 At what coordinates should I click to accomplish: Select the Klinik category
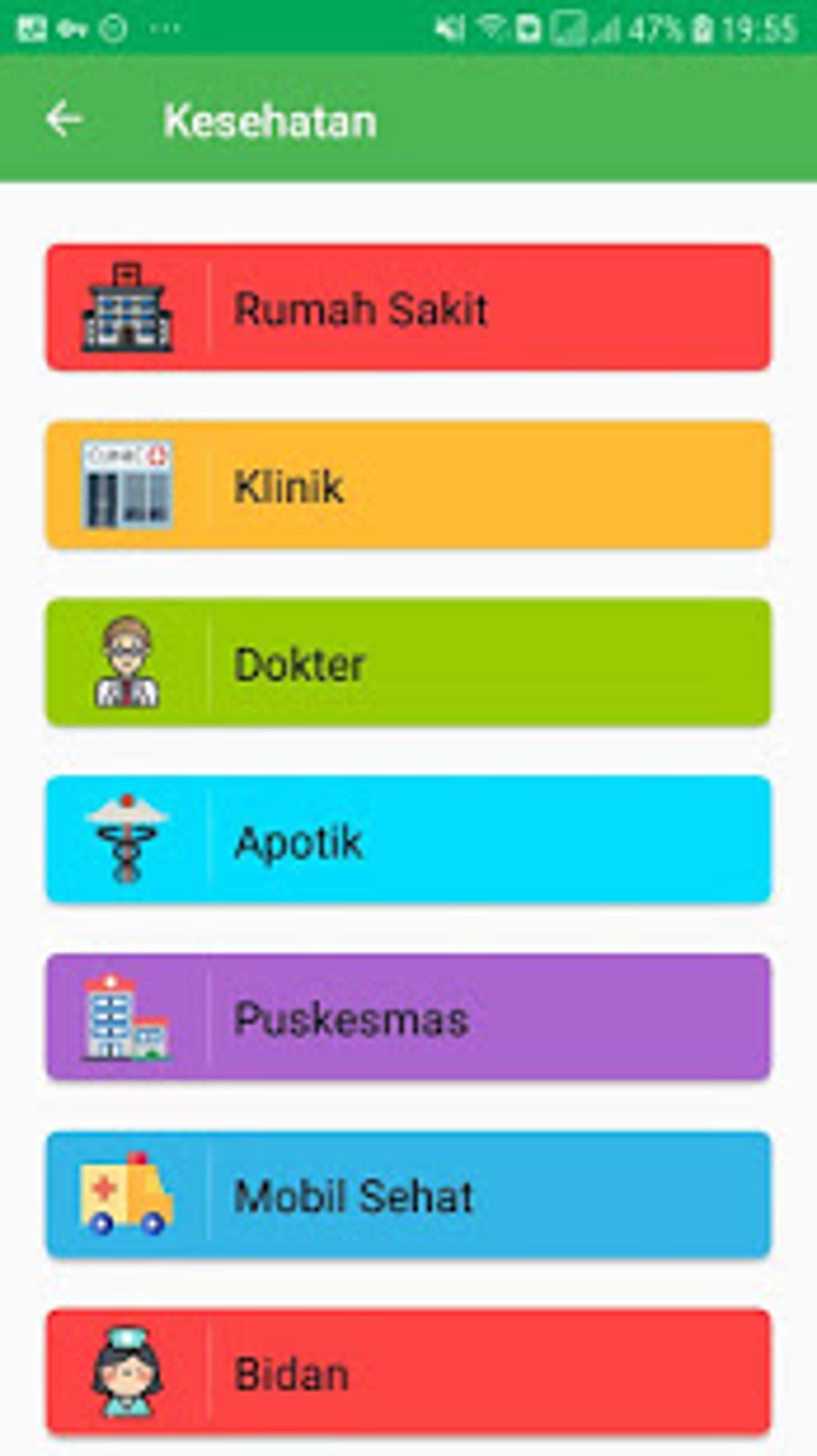408,485
